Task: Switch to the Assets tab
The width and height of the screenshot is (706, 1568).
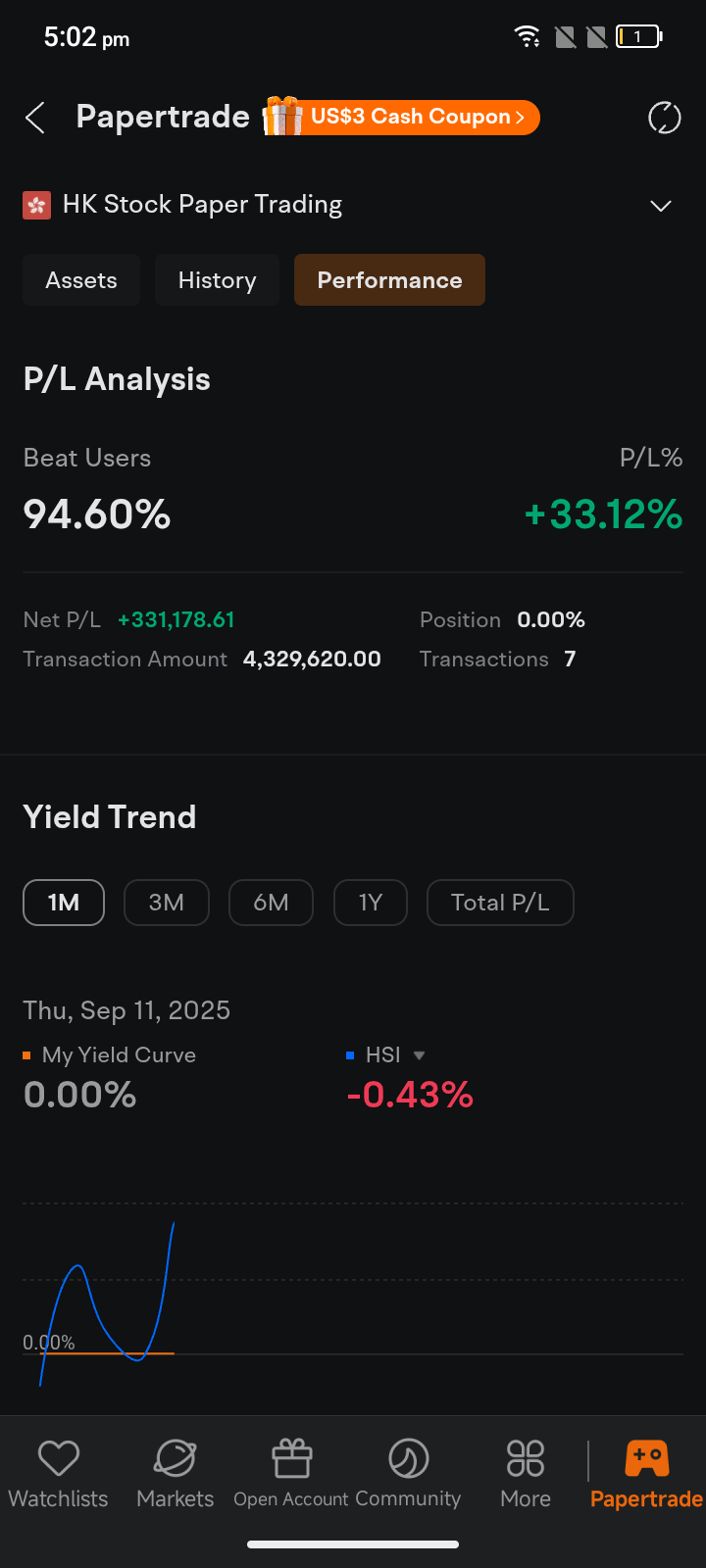Action: pos(81,280)
